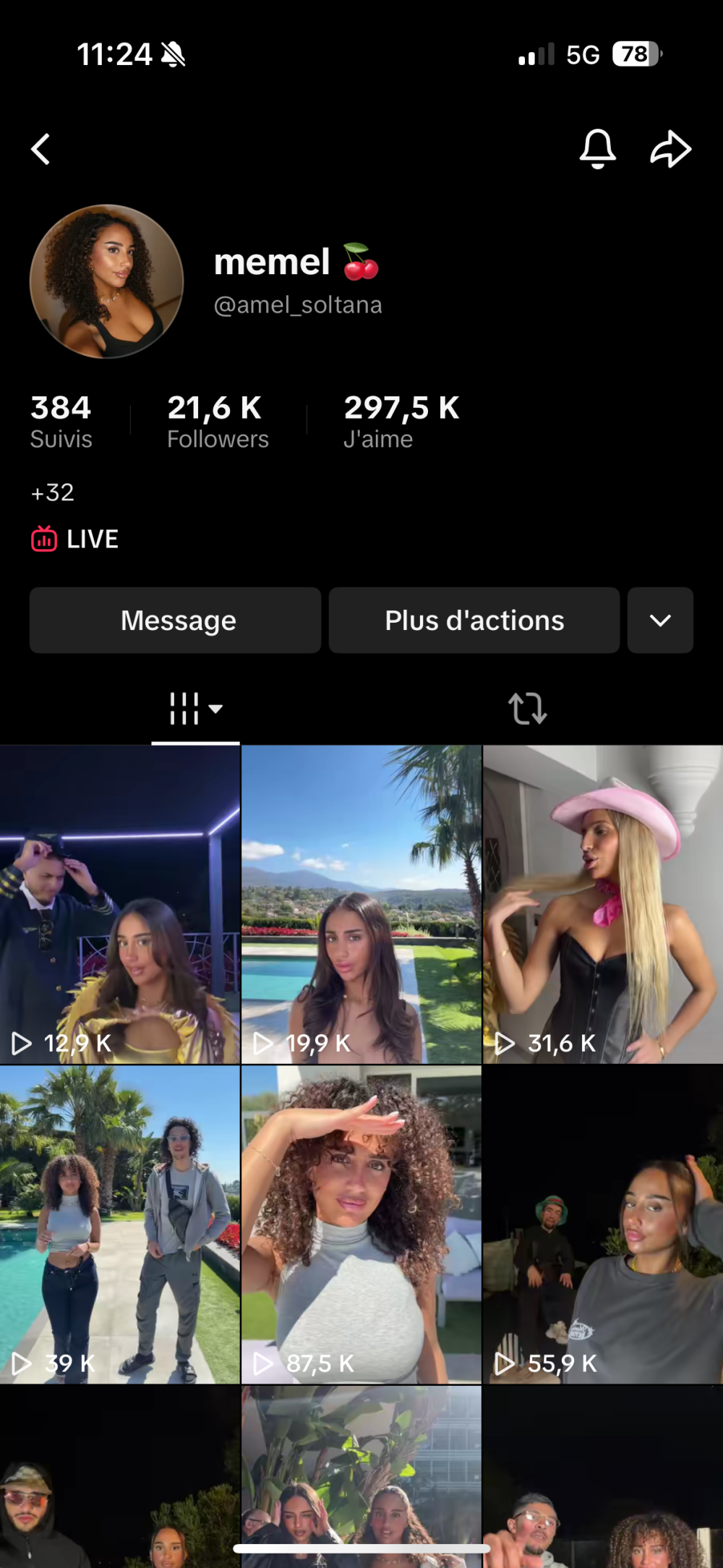Open the video with 39 K views
The height and width of the screenshot is (1568, 723).
120,1224
